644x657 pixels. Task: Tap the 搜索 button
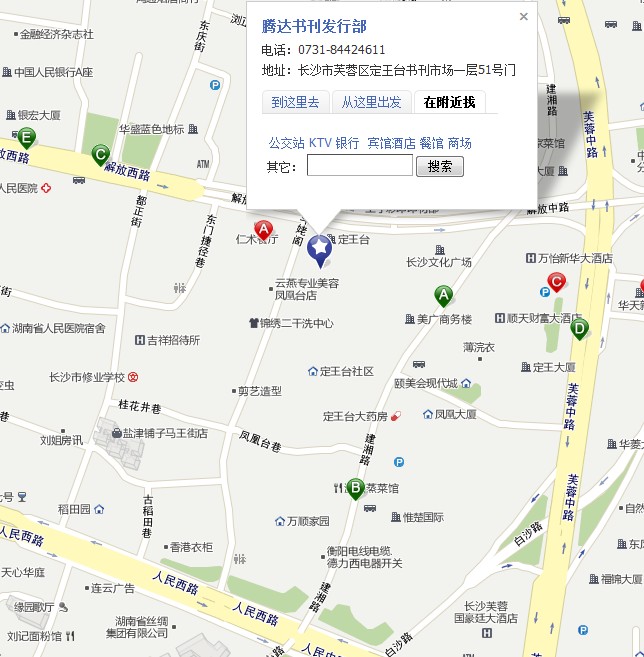(440, 166)
